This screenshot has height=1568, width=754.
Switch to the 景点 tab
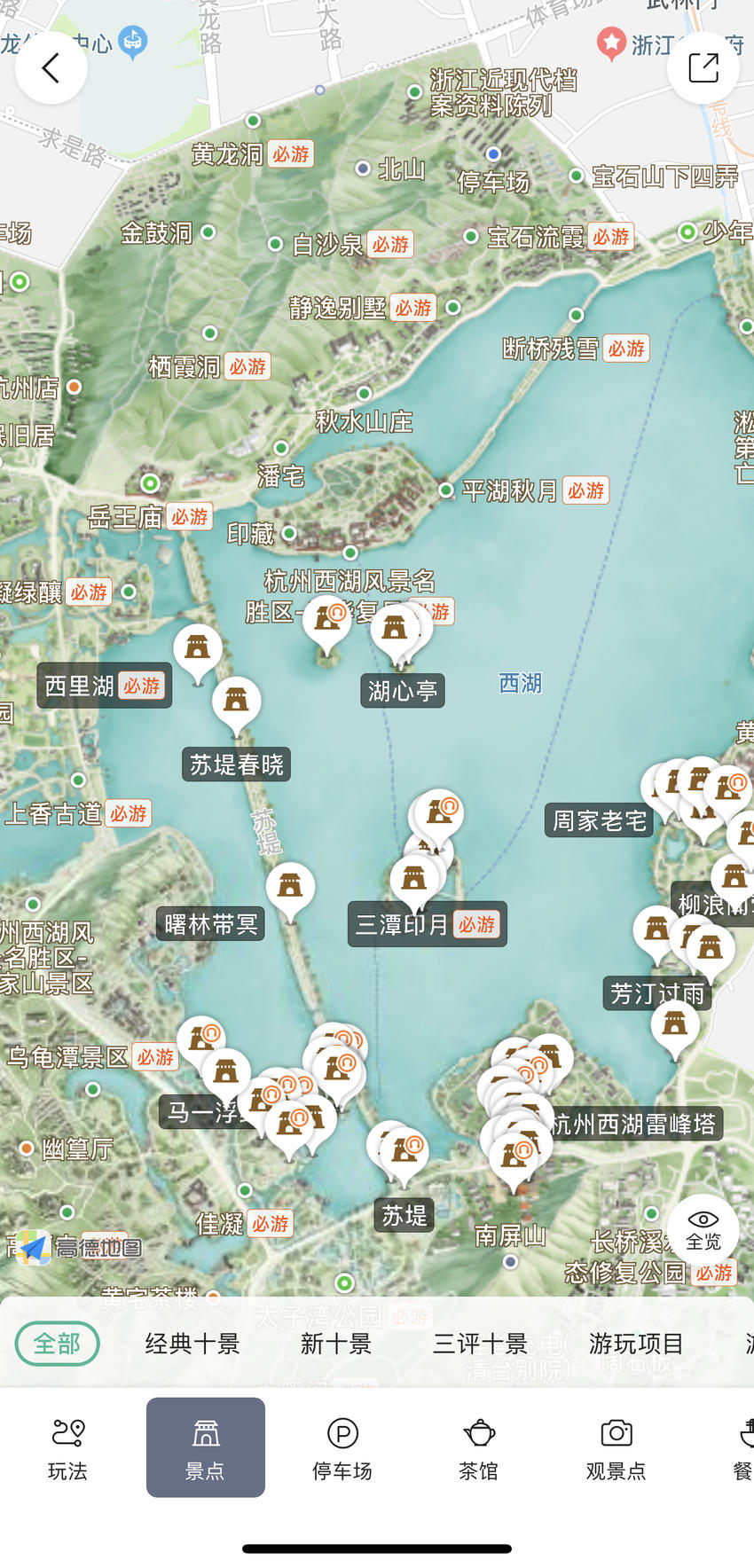pyautogui.click(x=205, y=1447)
